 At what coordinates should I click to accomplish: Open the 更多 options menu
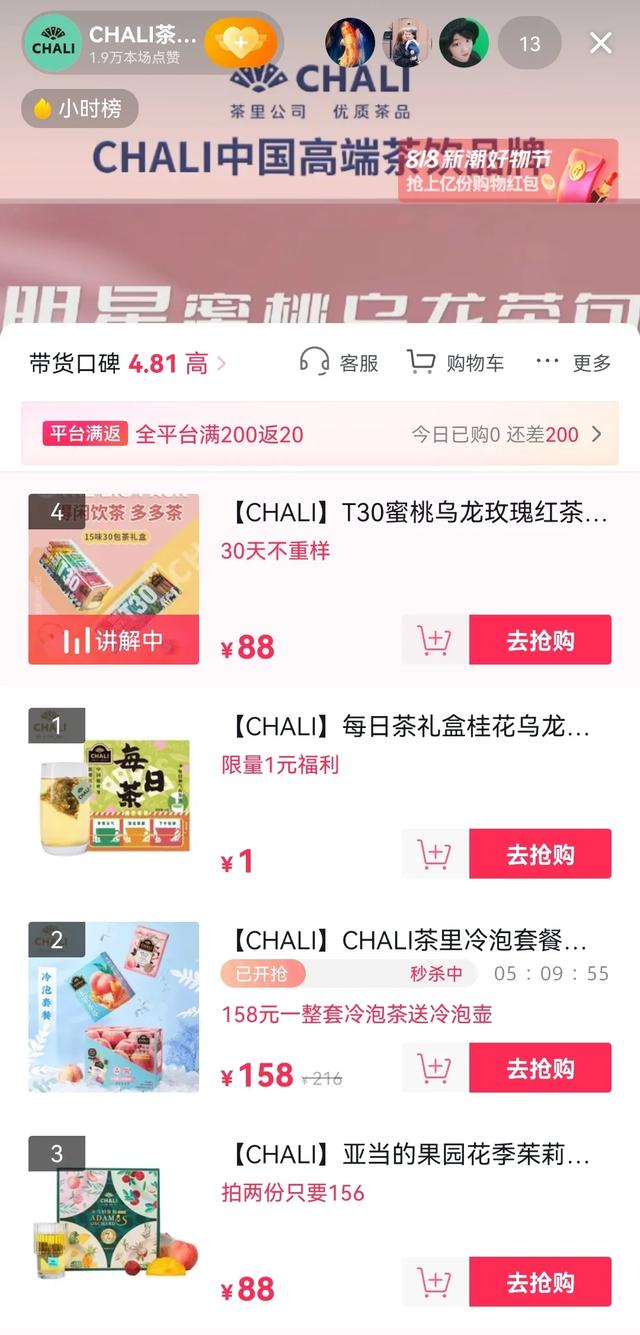(573, 363)
